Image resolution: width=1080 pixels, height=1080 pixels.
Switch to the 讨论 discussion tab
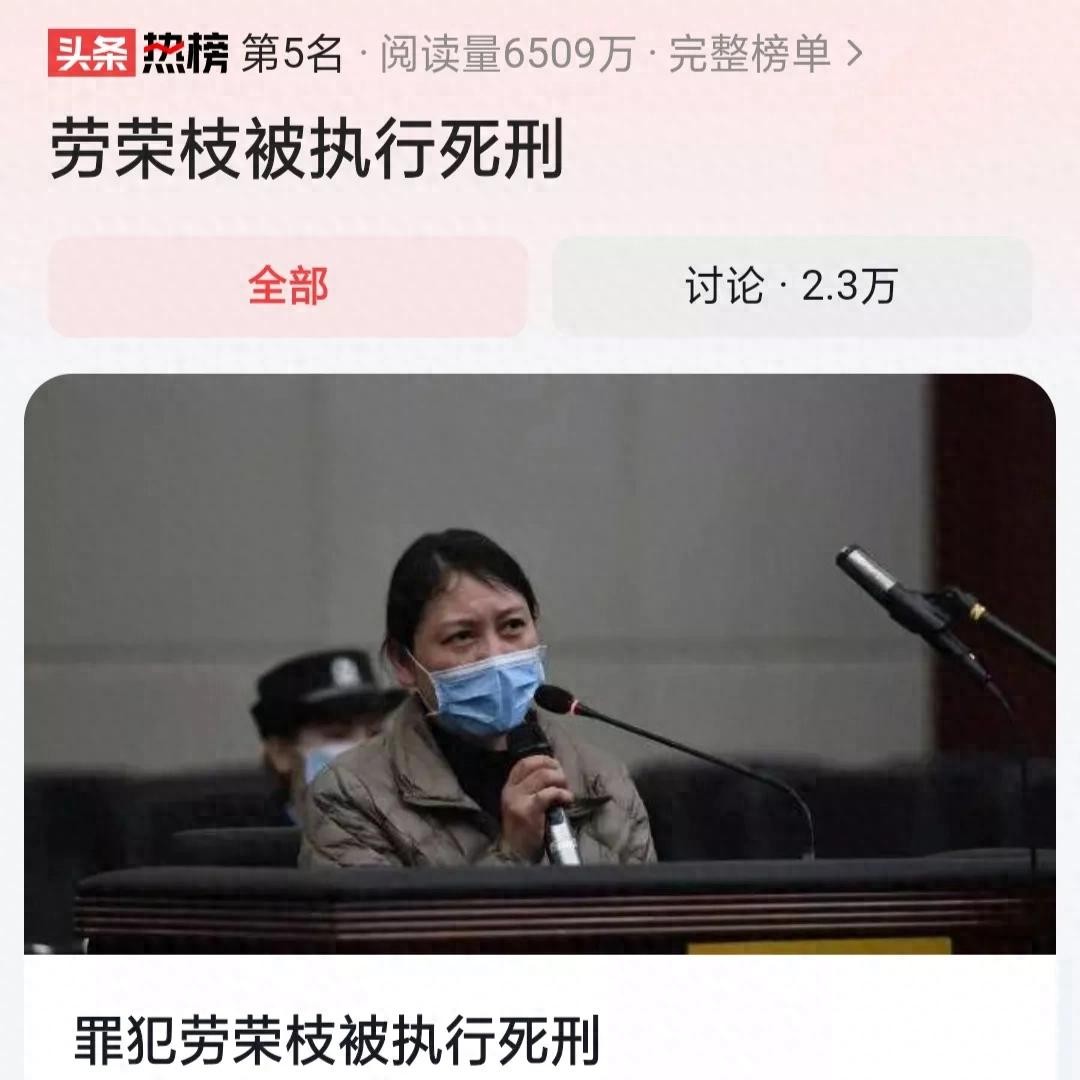[791, 287]
